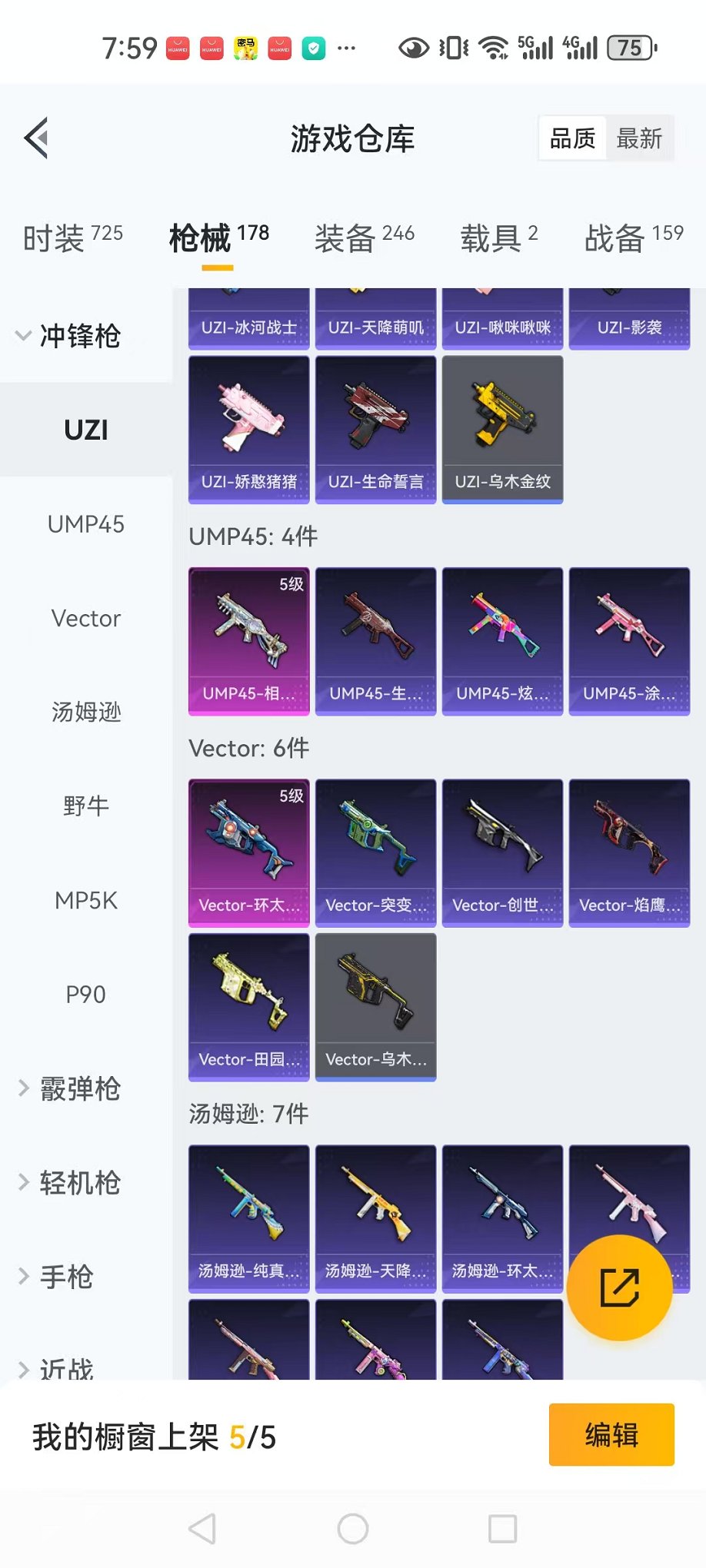Switch to the 时装 tab
Screen dimensions: 706x1568
click(72, 238)
